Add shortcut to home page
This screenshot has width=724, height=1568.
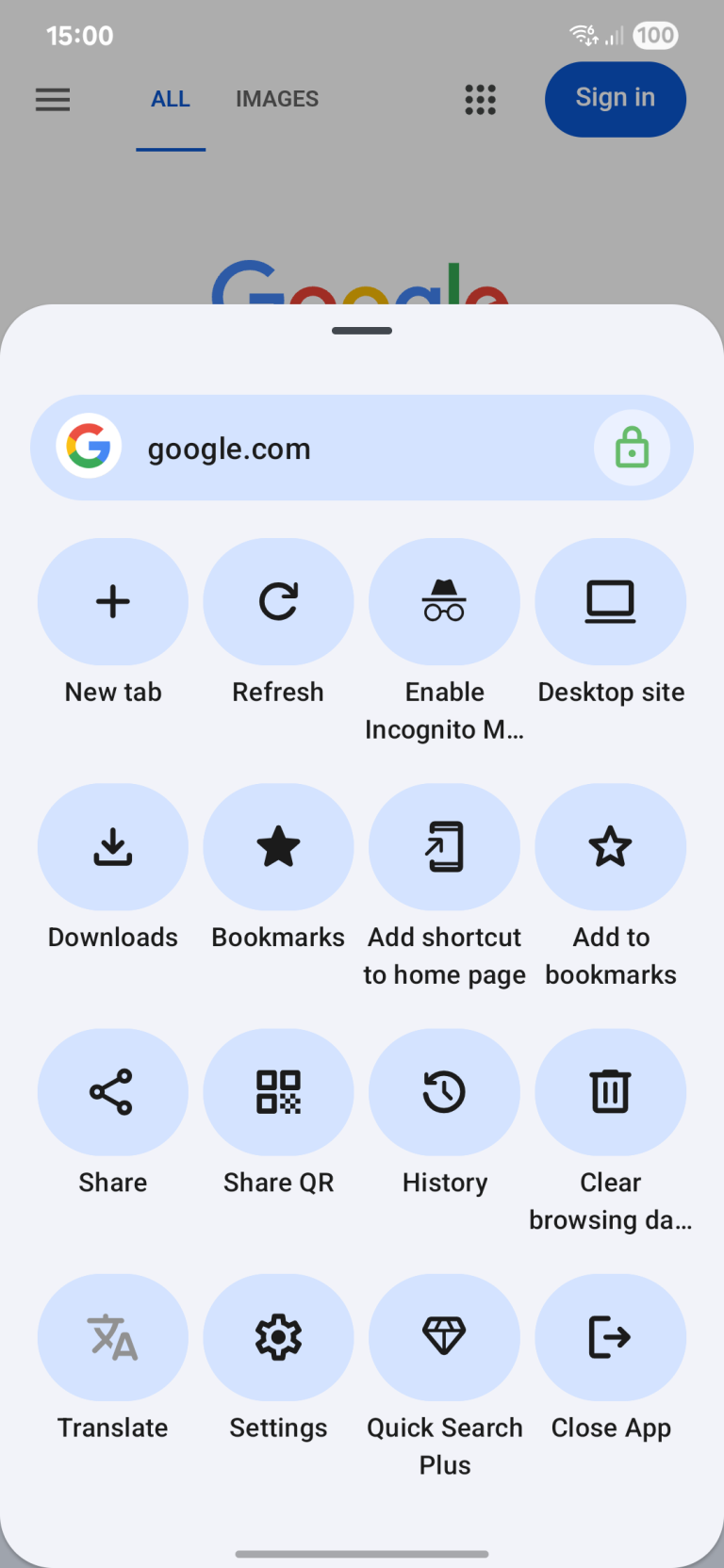(444, 847)
